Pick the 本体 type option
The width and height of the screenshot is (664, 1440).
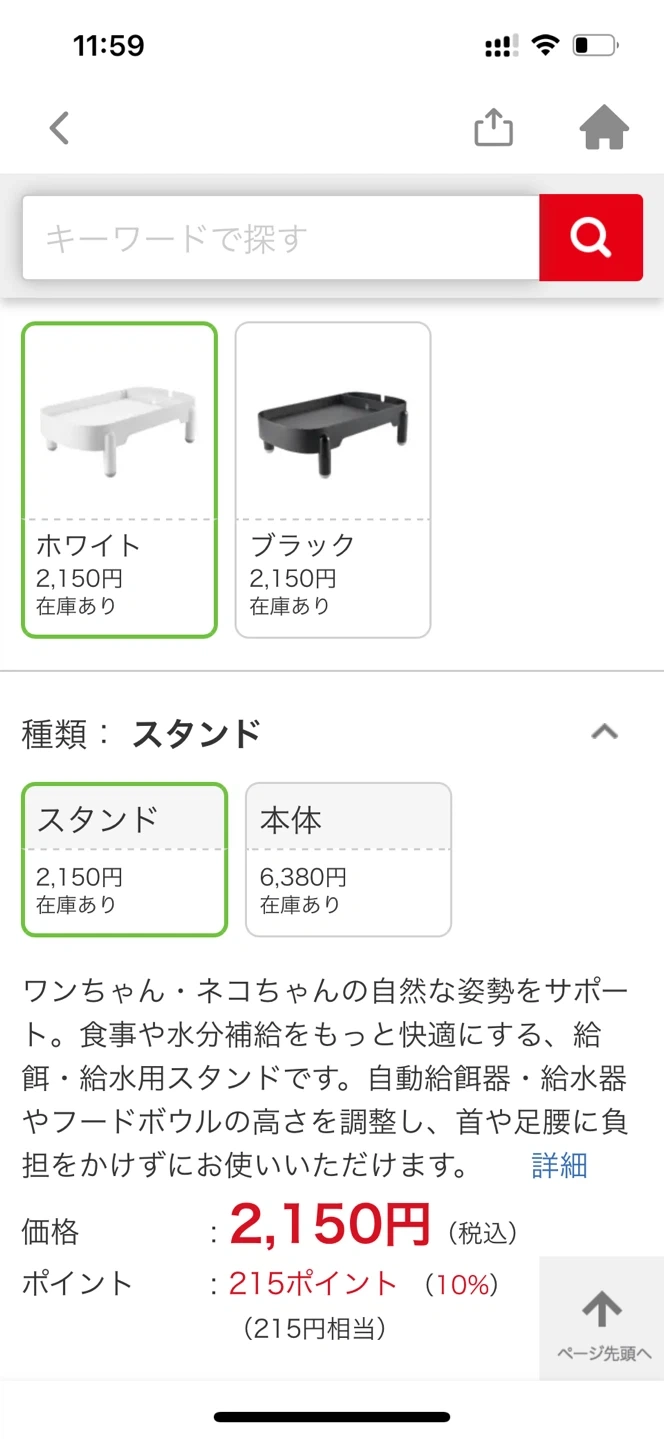coord(348,859)
